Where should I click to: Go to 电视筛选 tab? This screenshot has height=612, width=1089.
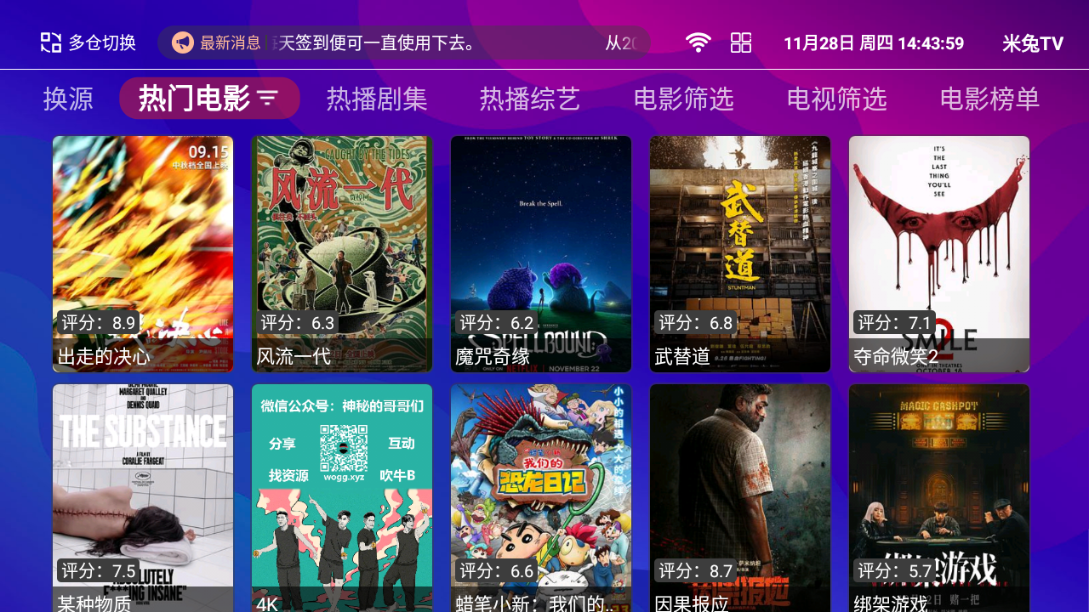837,99
